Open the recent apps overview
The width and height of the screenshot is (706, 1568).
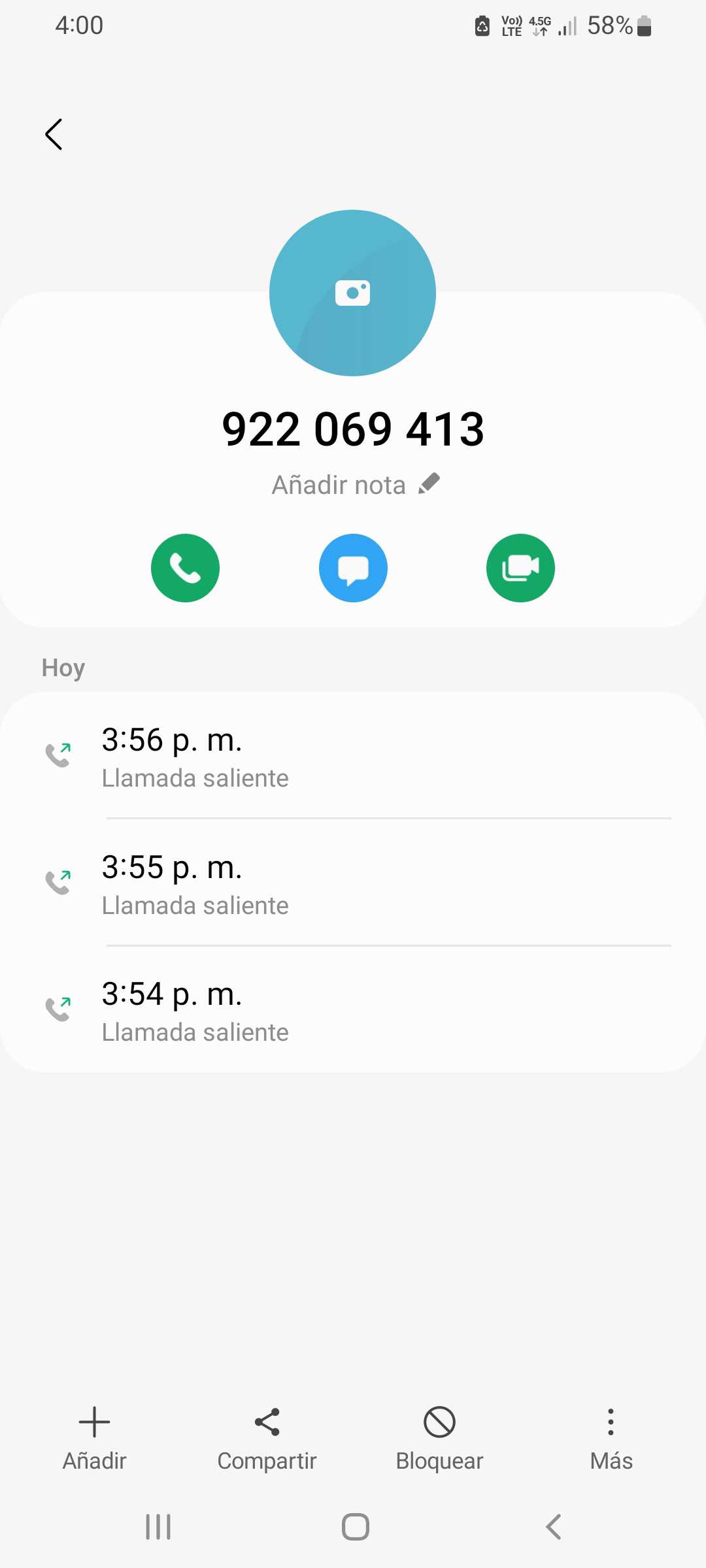pyautogui.click(x=158, y=1527)
